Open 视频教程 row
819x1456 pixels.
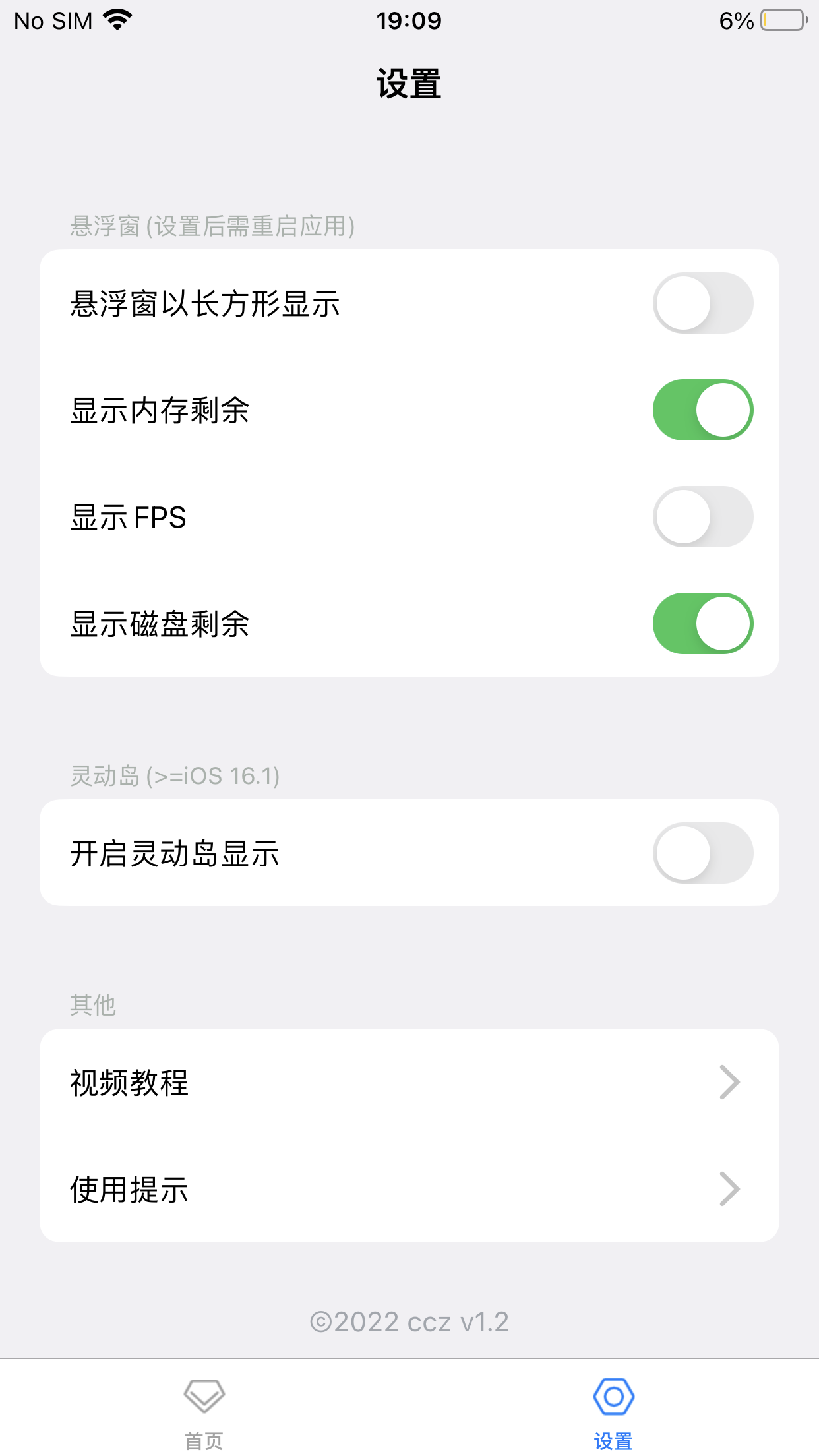coord(409,1083)
